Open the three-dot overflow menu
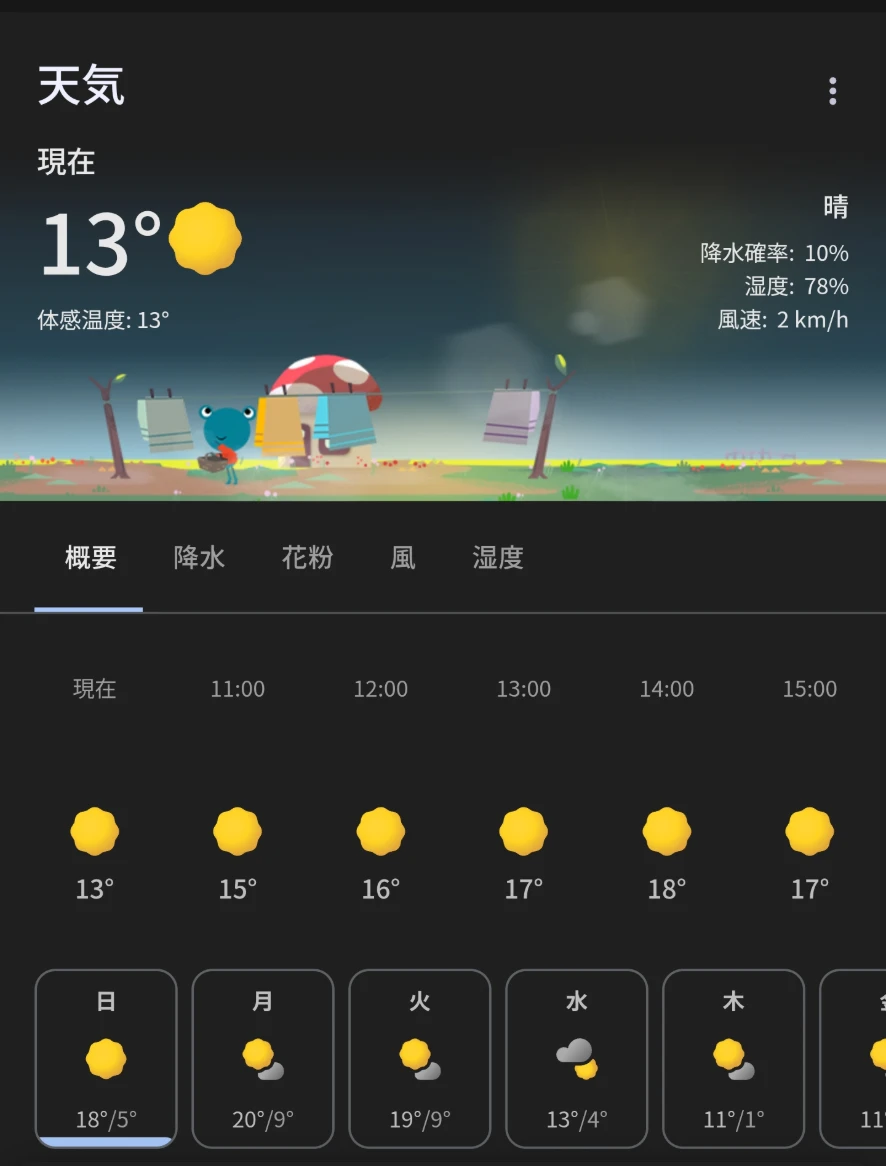Viewport: 886px width, 1166px height. [x=832, y=92]
